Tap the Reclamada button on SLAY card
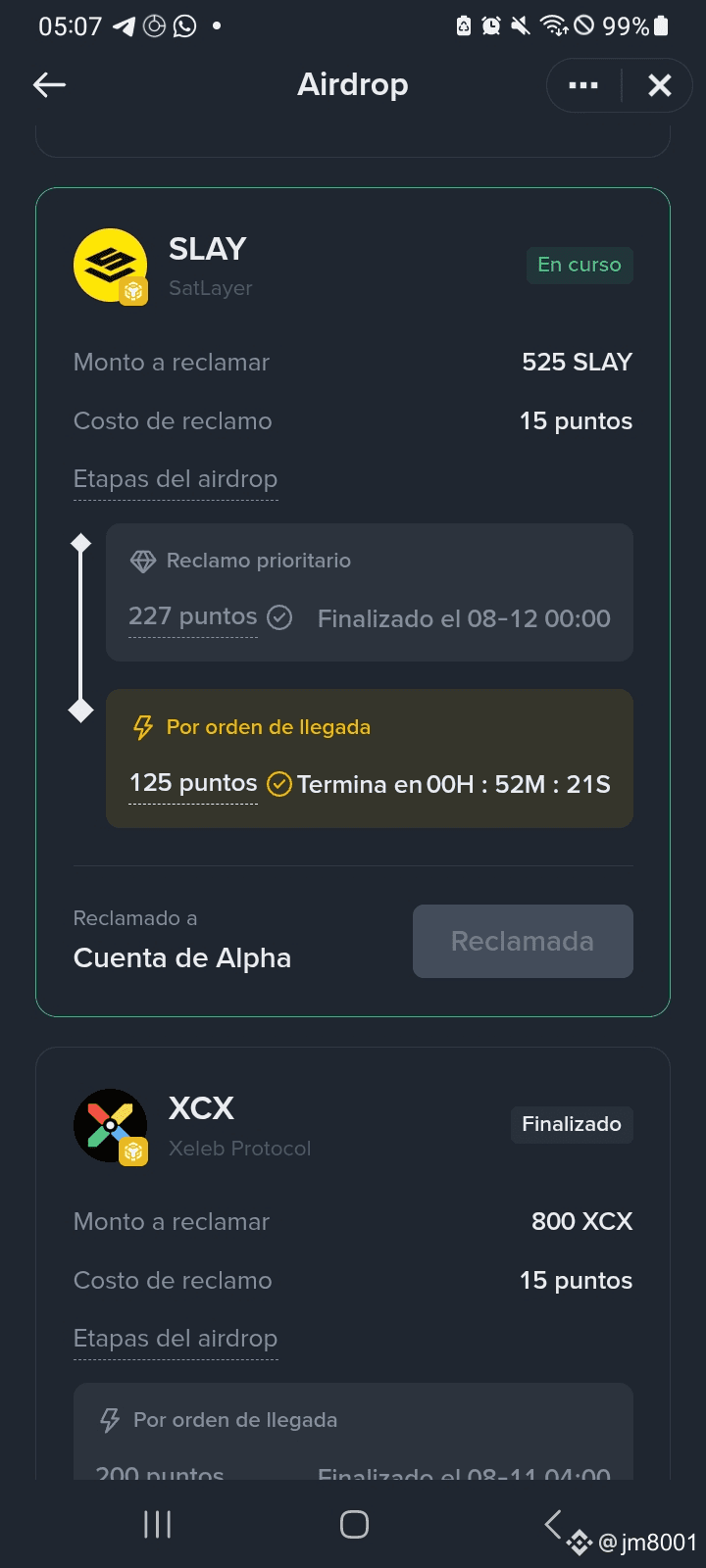The image size is (706, 1568). (523, 941)
